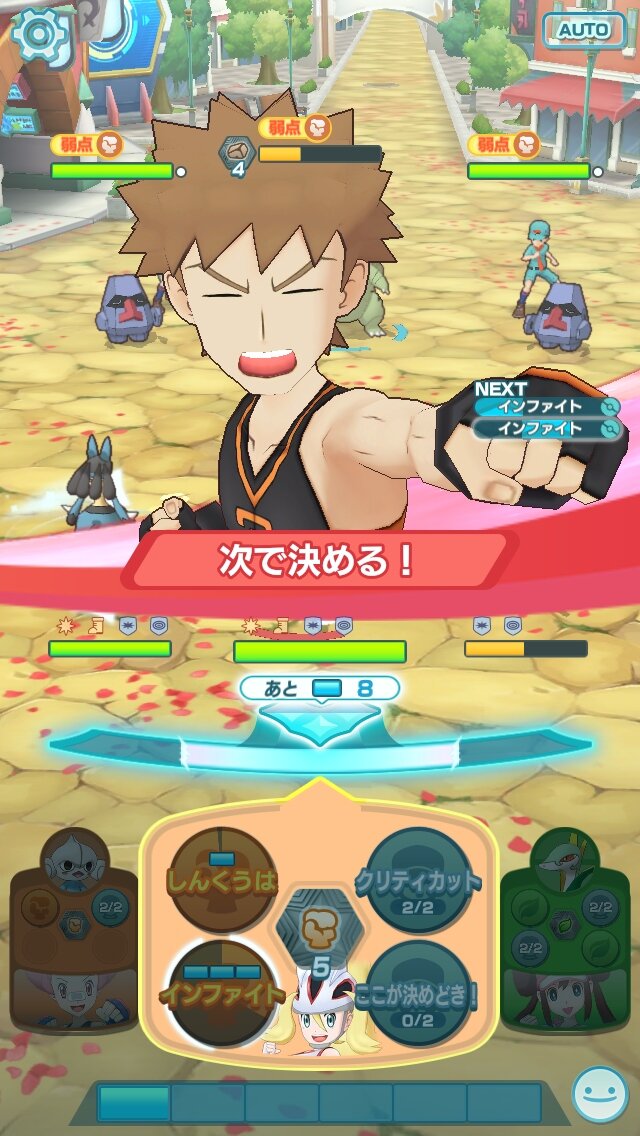Use the インファイト move
The height and width of the screenshot is (1136, 640).
222,993
